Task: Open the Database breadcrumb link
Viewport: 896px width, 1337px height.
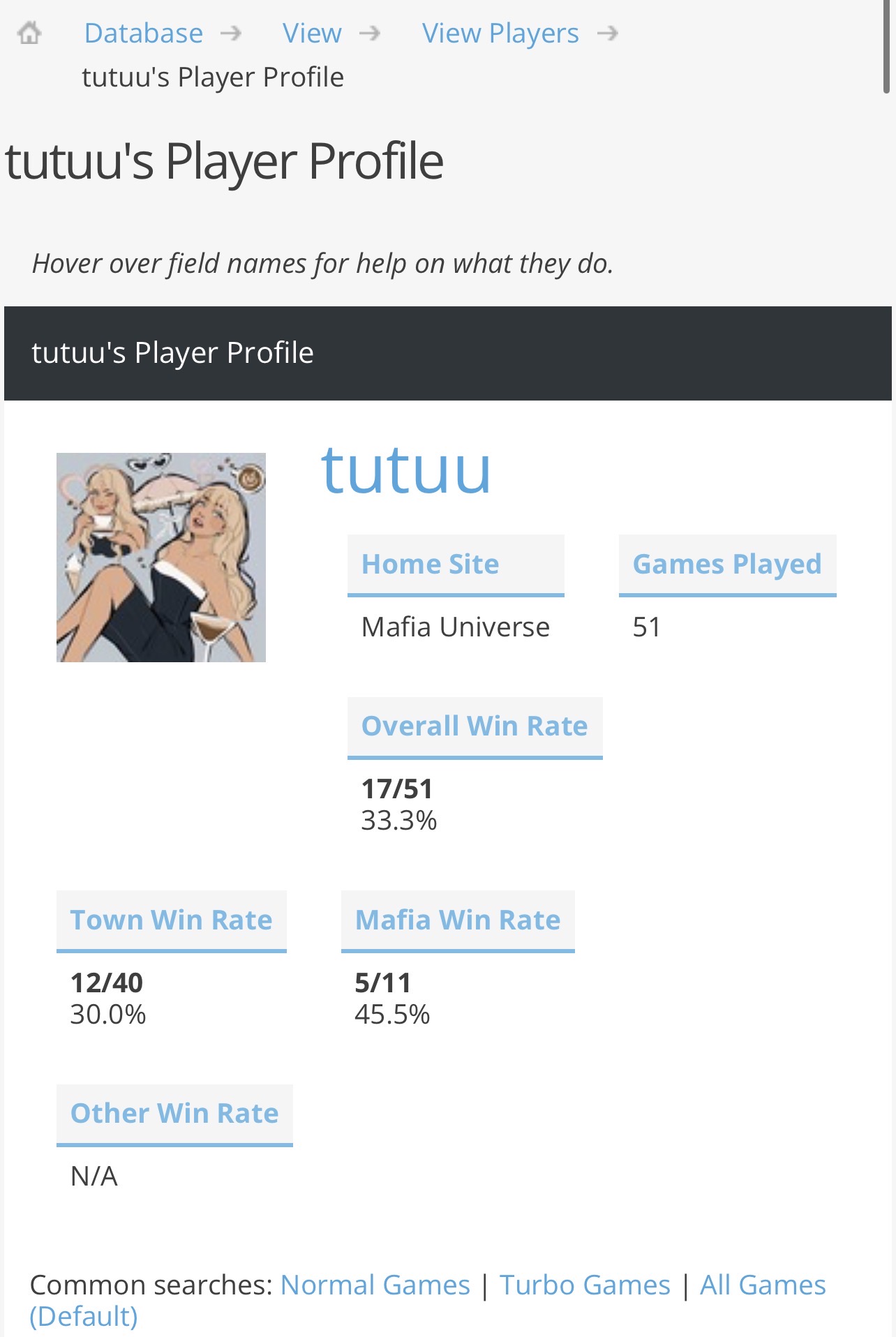Action: click(143, 33)
